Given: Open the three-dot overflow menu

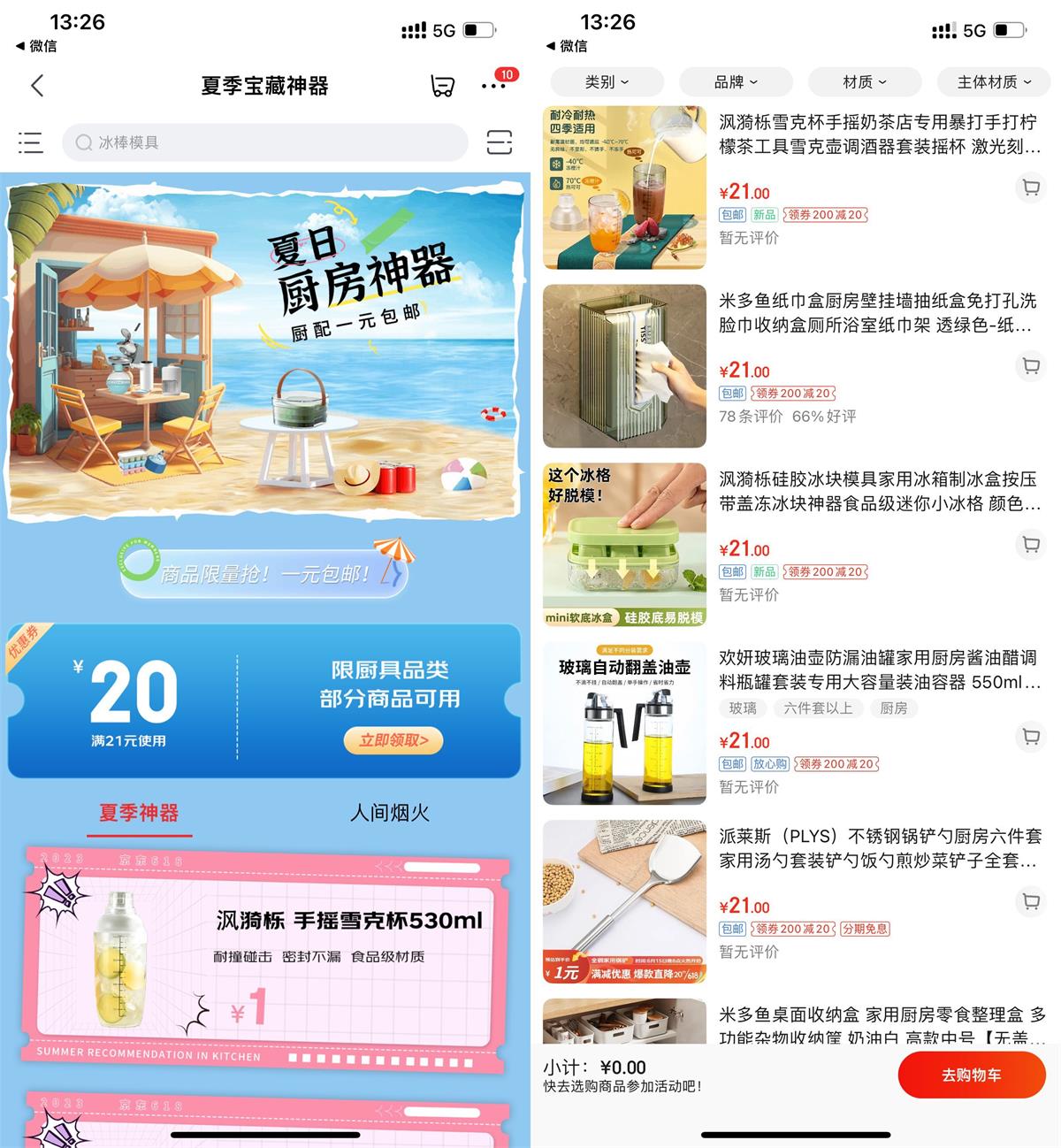Looking at the screenshot, I should 493,86.
